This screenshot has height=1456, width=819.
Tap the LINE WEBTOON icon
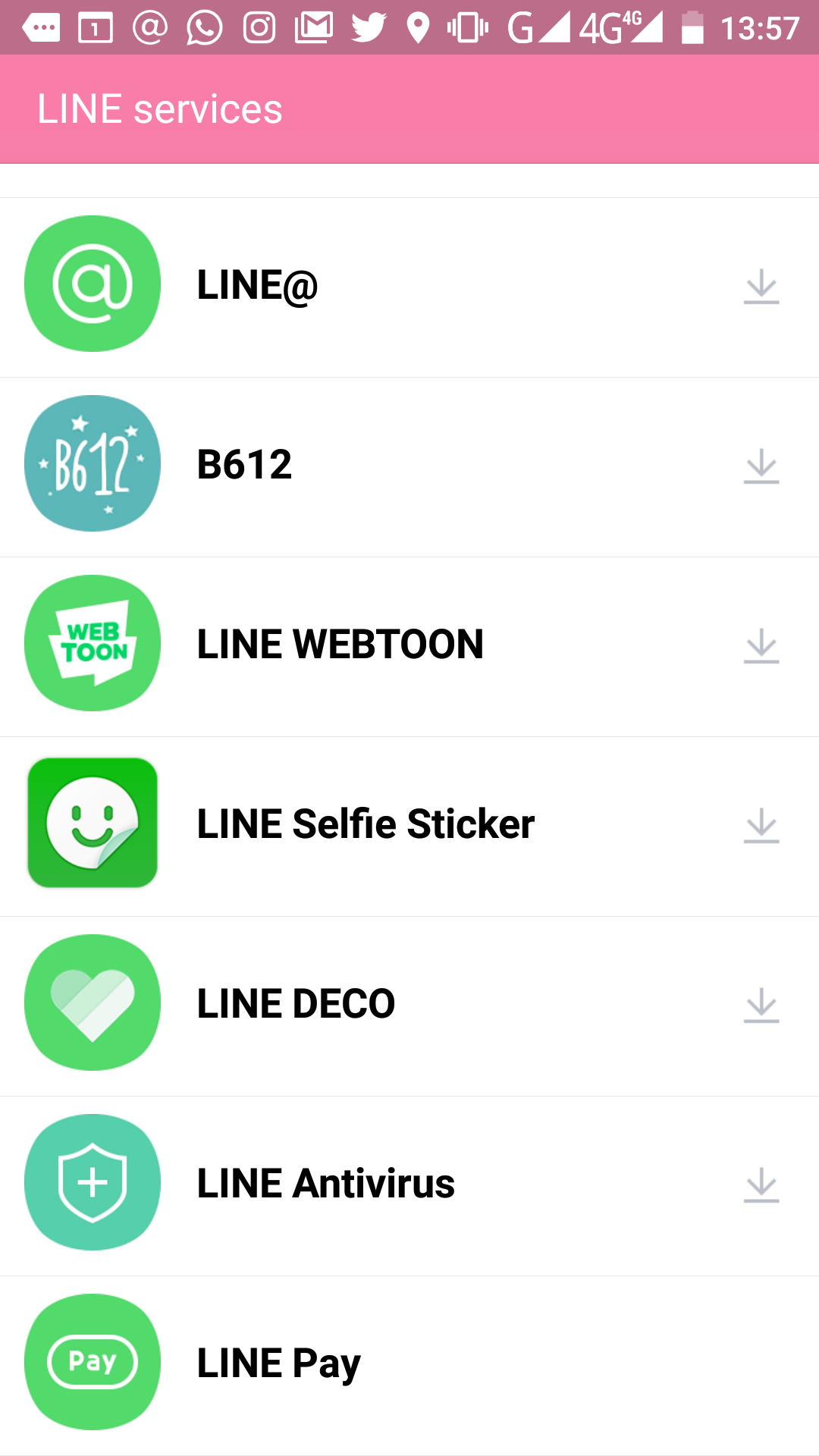coord(93,643)
